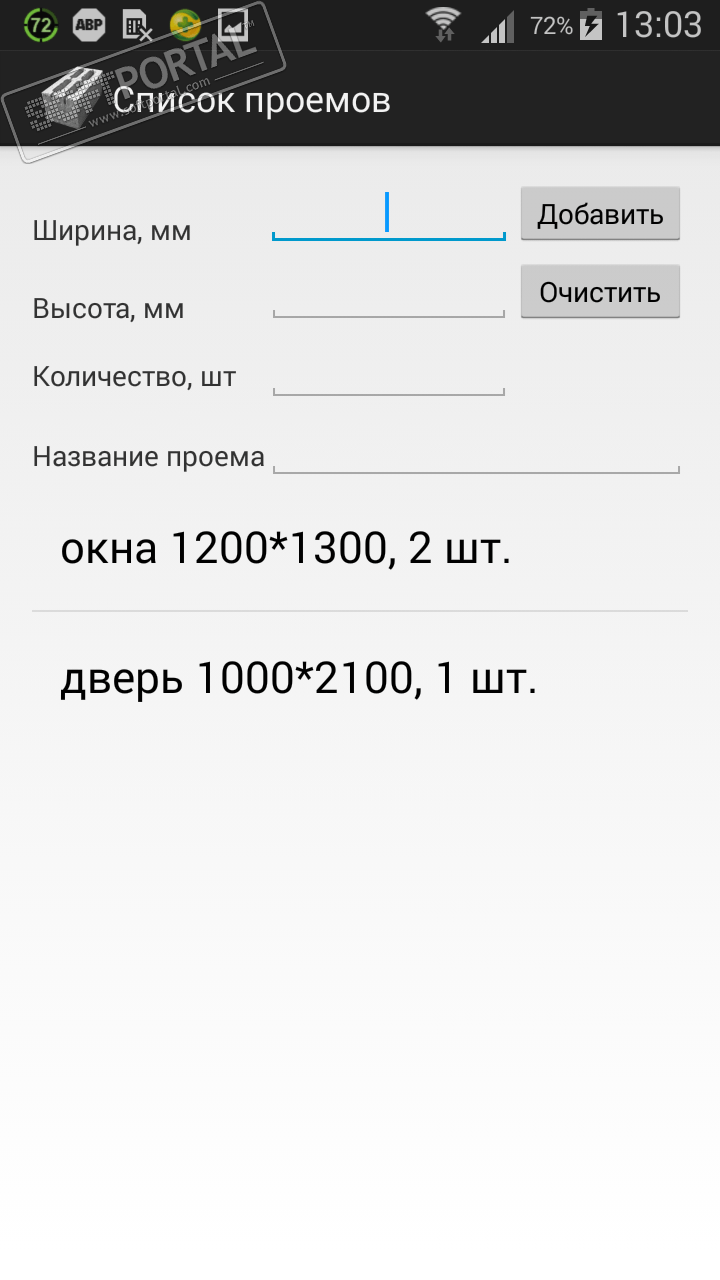Activate the Название проема text field
The width and height of the screenshot is (720, 1280).
point(476,454)
